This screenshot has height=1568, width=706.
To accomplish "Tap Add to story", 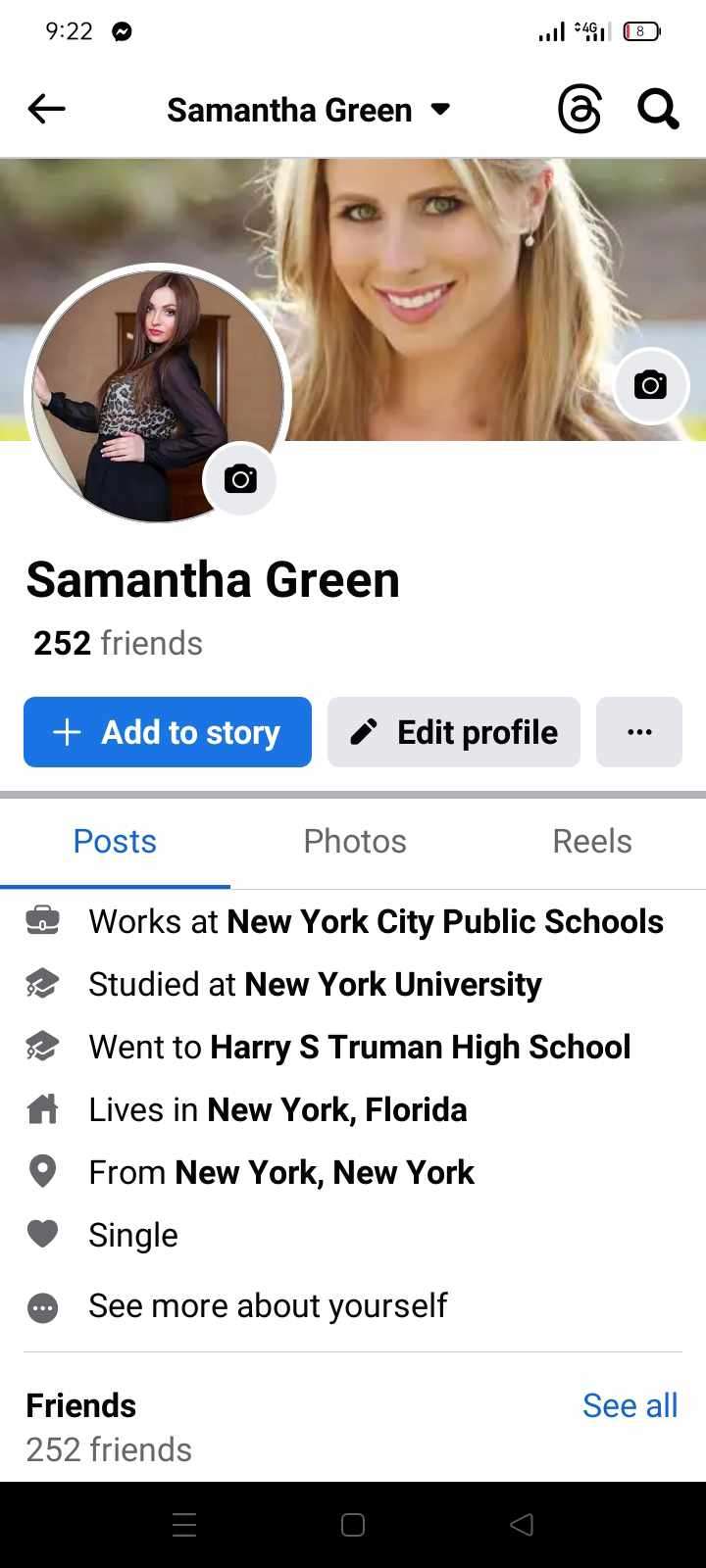I will click(x=168, y=732).
